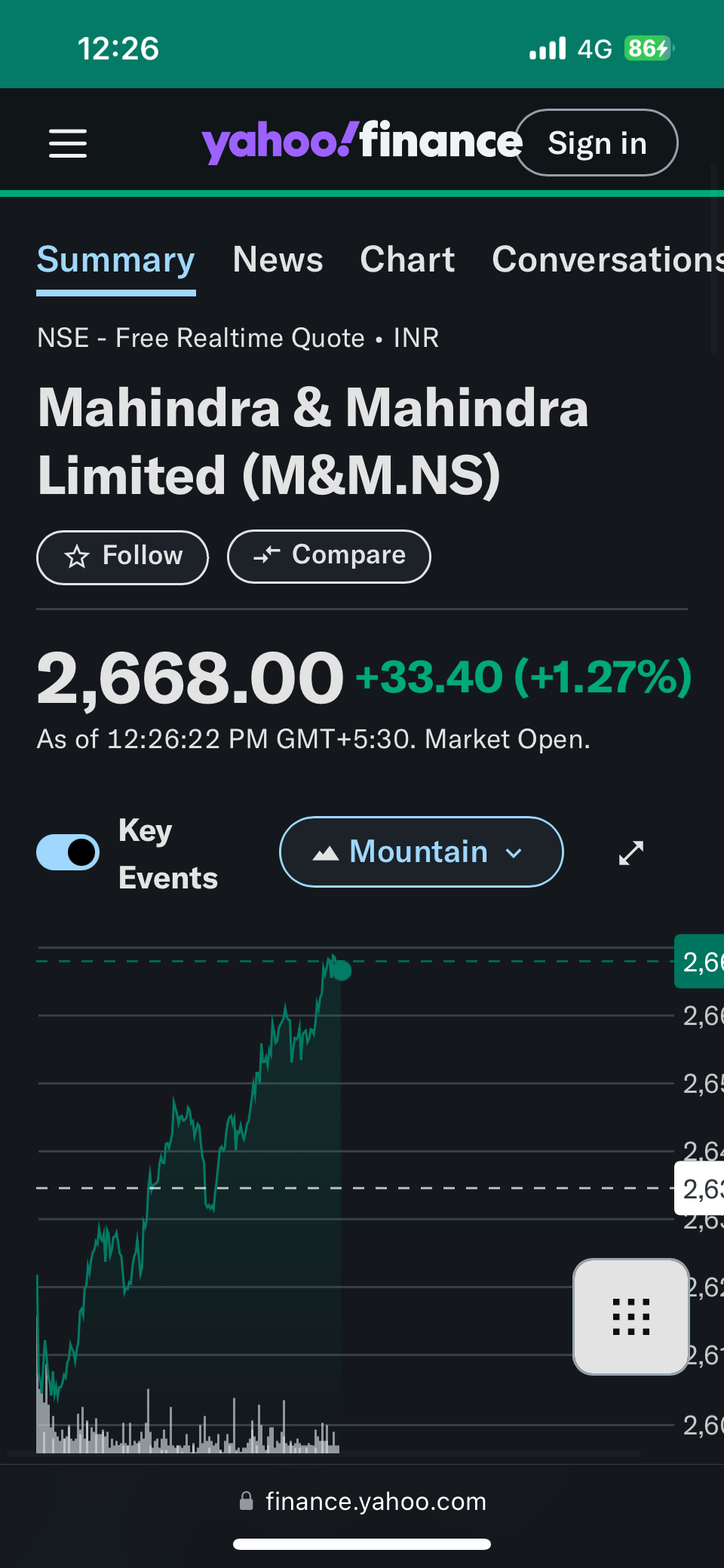Tap the finance.yahoo.com address bar

(x=362, y=1501)
